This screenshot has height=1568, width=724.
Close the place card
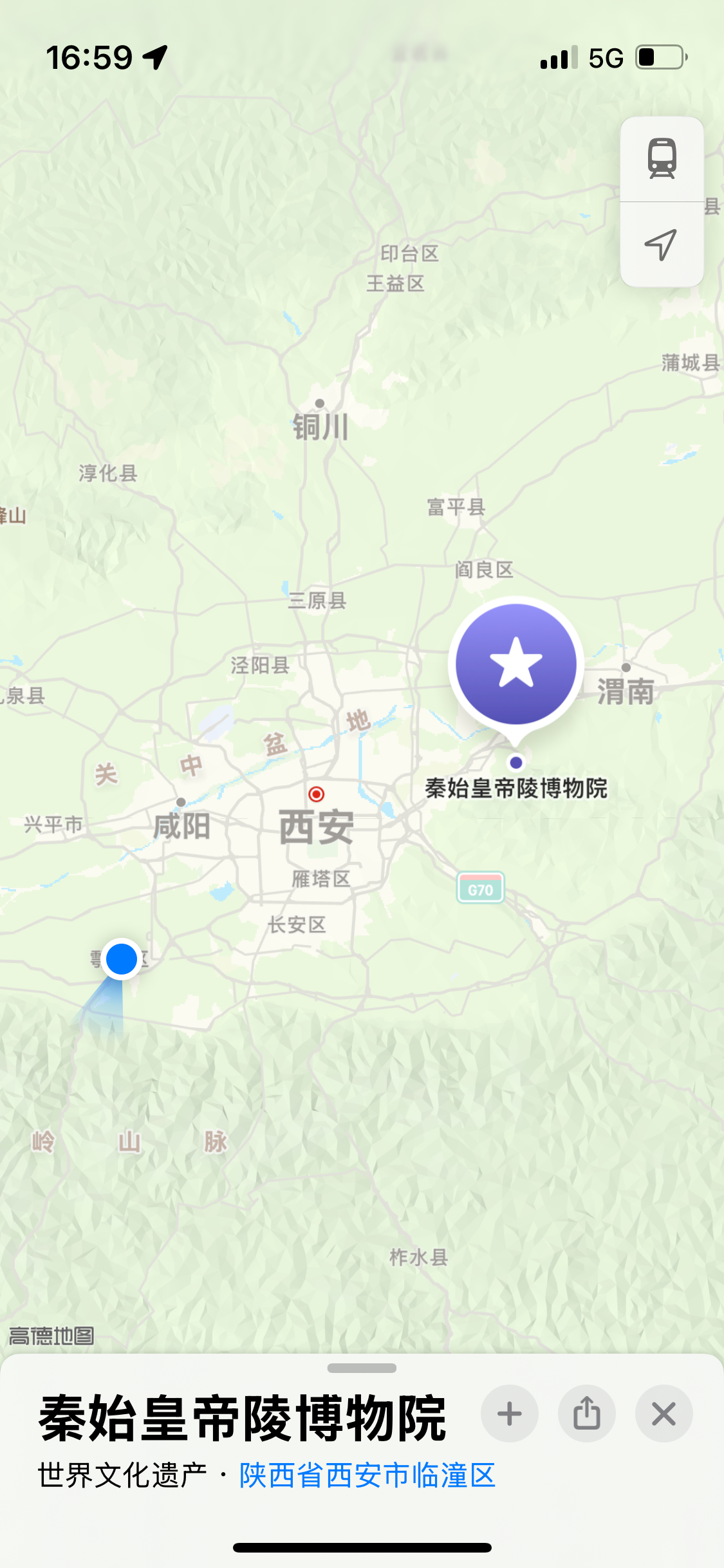(x=664, y=1414)
